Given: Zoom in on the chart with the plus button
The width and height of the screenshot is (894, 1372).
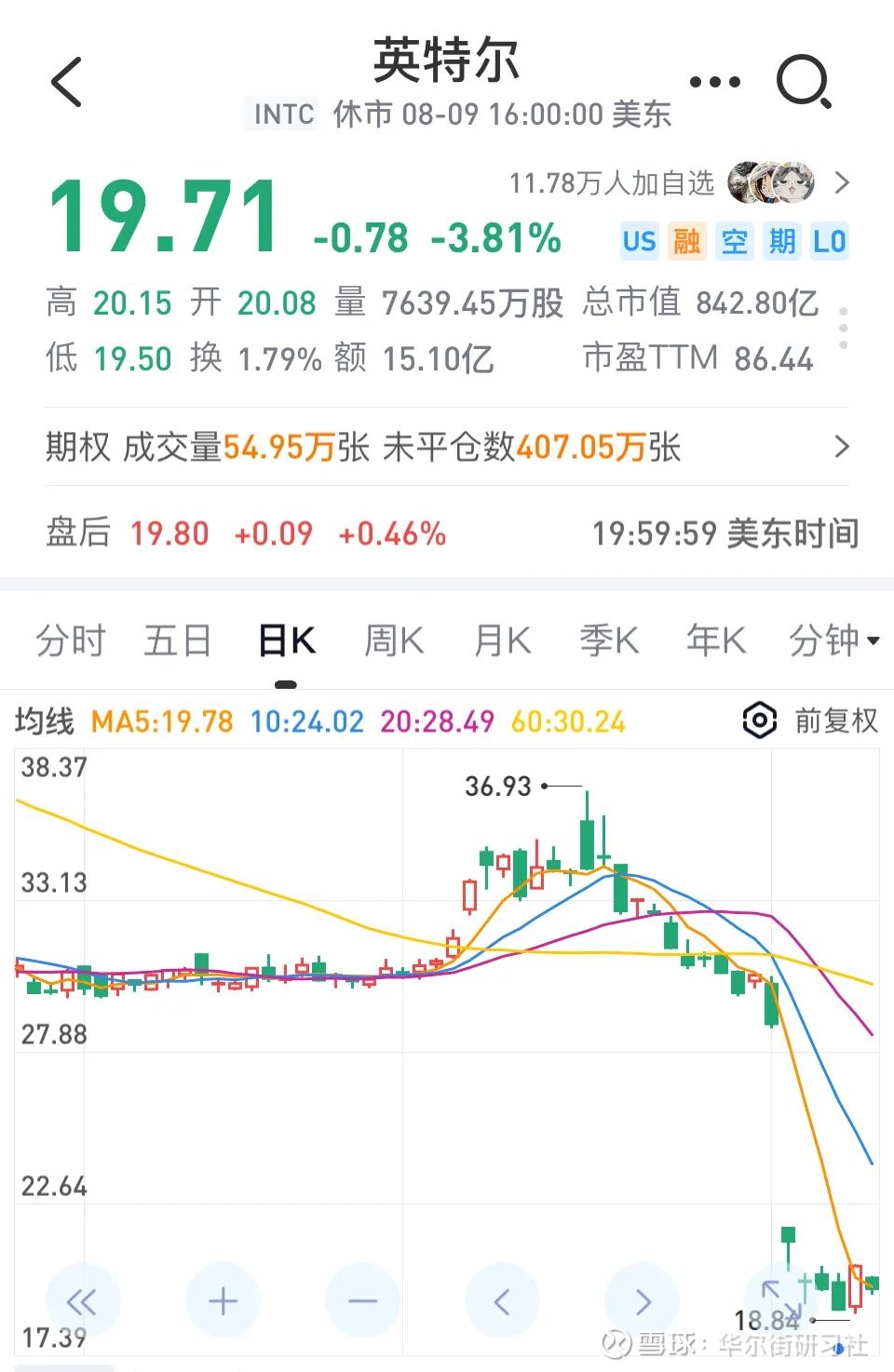Looking at the screenshot, I should point(223,1300).
